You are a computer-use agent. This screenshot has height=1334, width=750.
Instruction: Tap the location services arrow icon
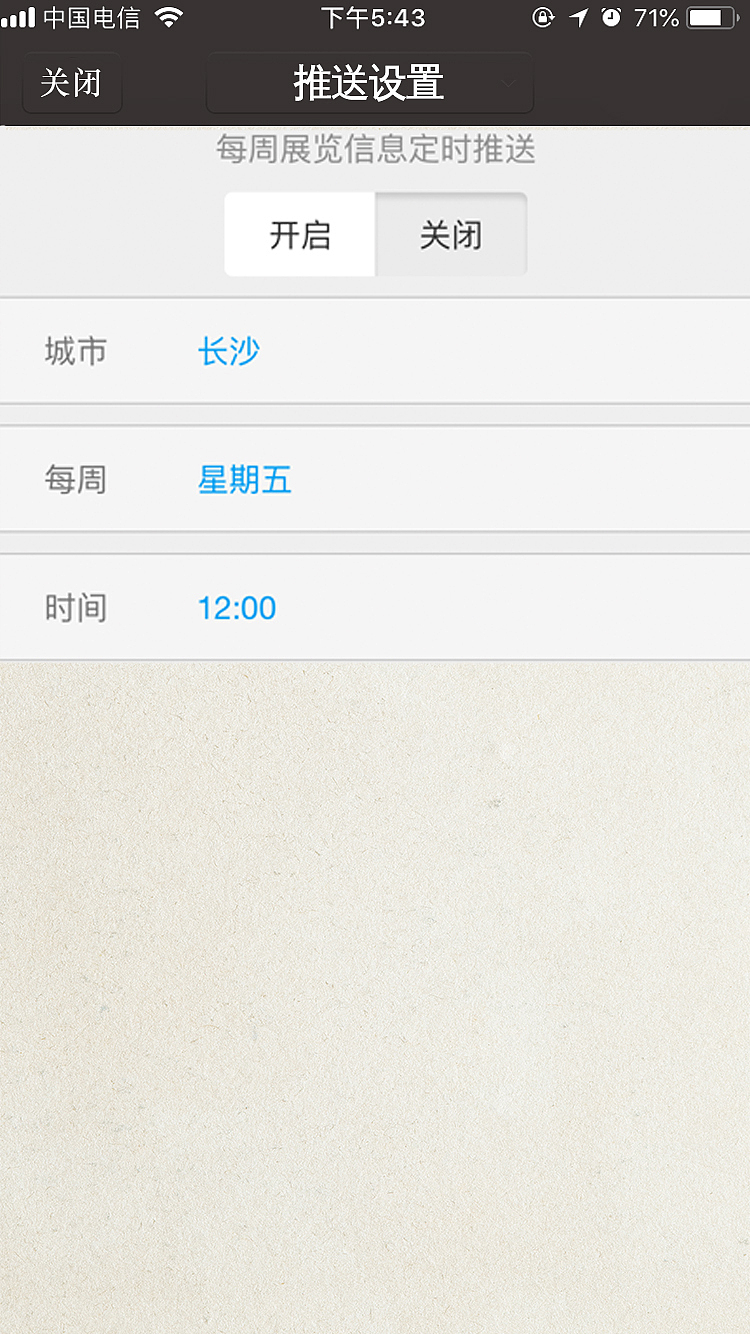[x=577, y=16]
